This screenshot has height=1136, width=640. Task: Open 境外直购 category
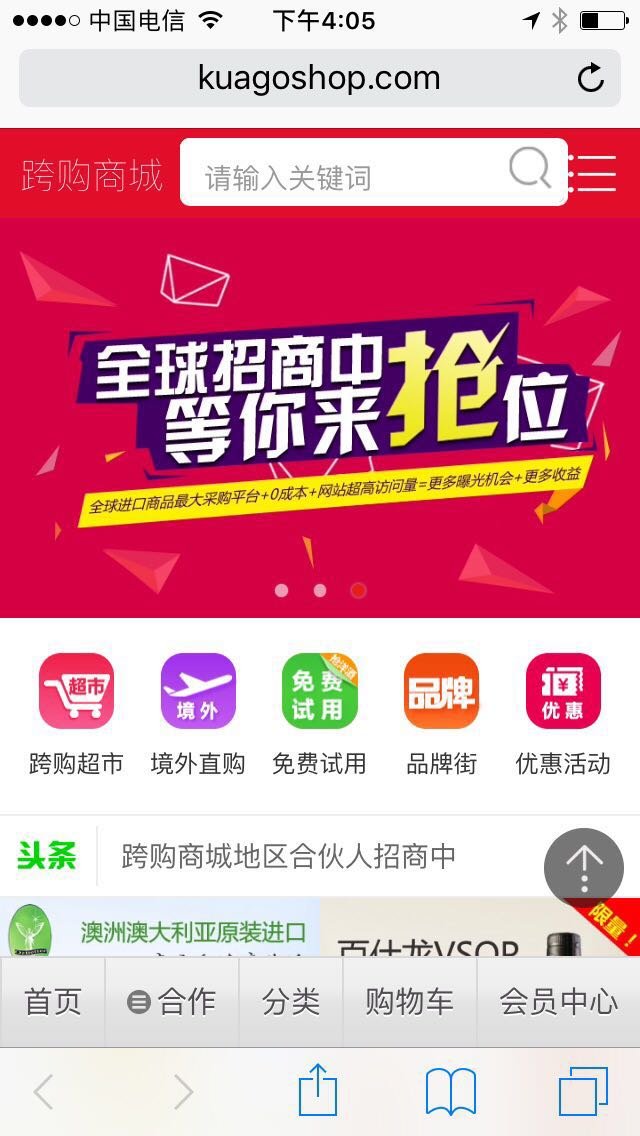point(198,714)
